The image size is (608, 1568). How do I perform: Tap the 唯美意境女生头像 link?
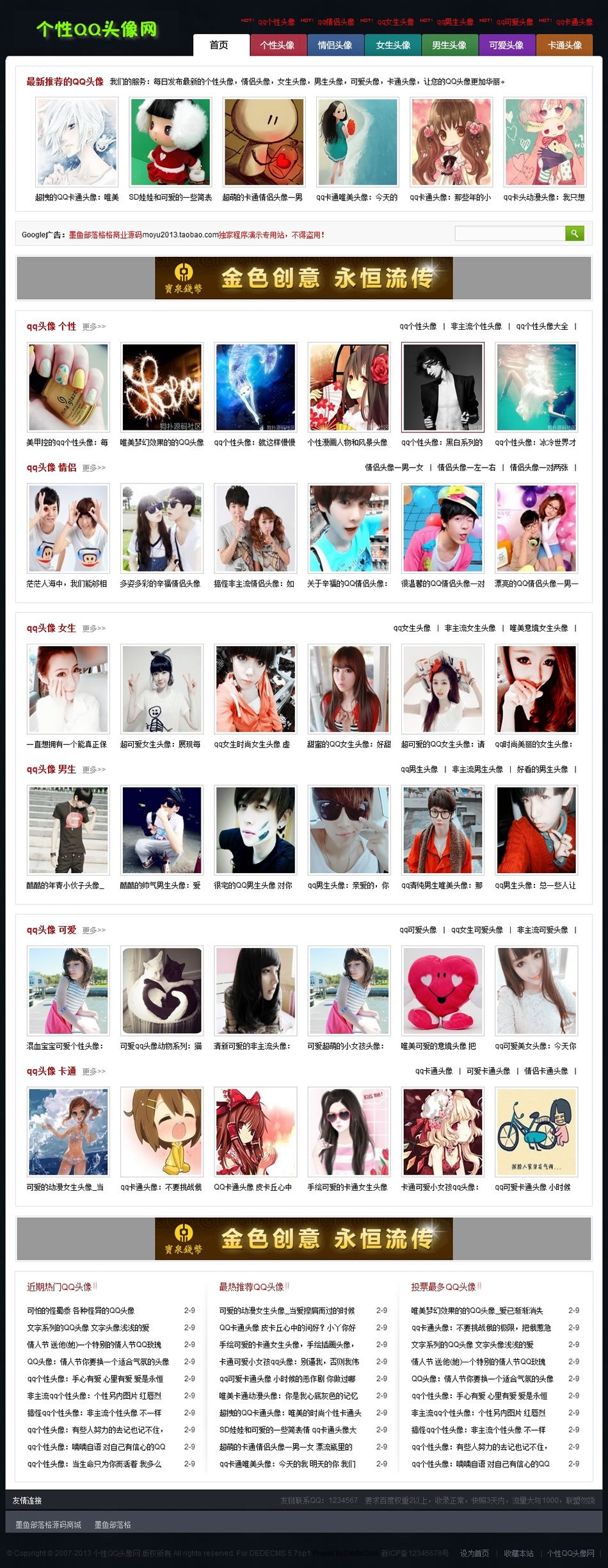pyautogui.click(x=538, y=628)
